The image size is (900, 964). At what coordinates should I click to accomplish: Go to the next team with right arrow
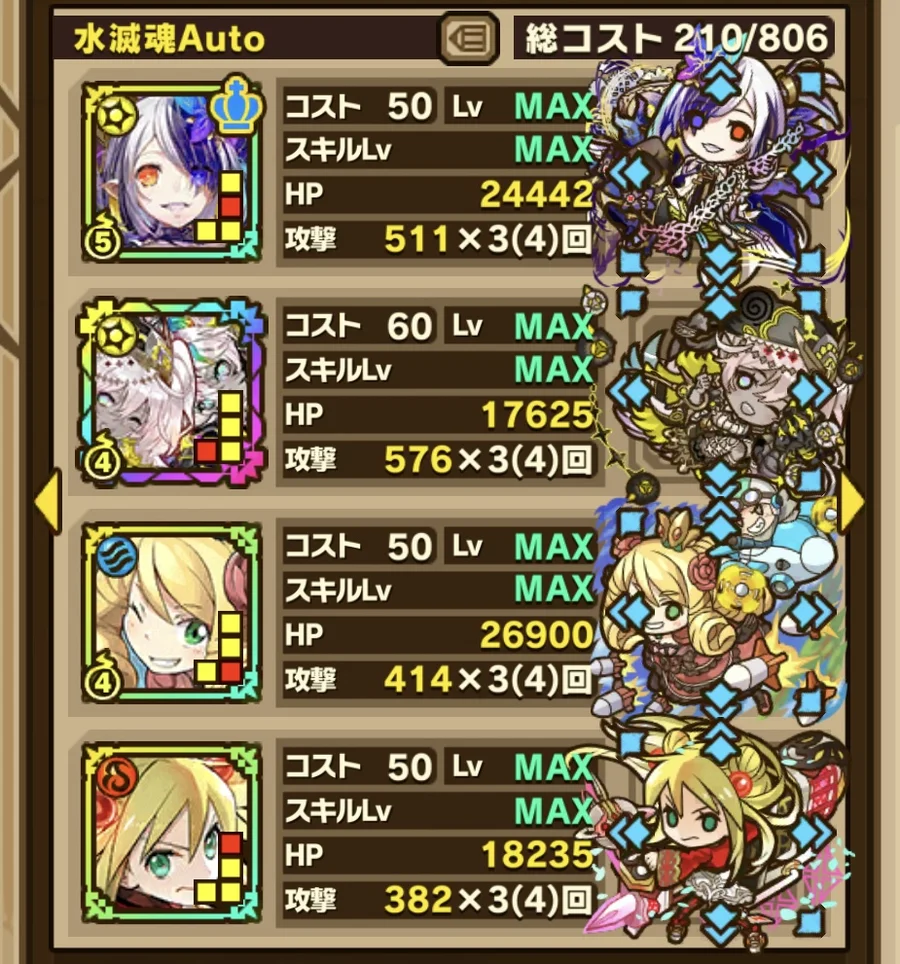click(851, 501)
